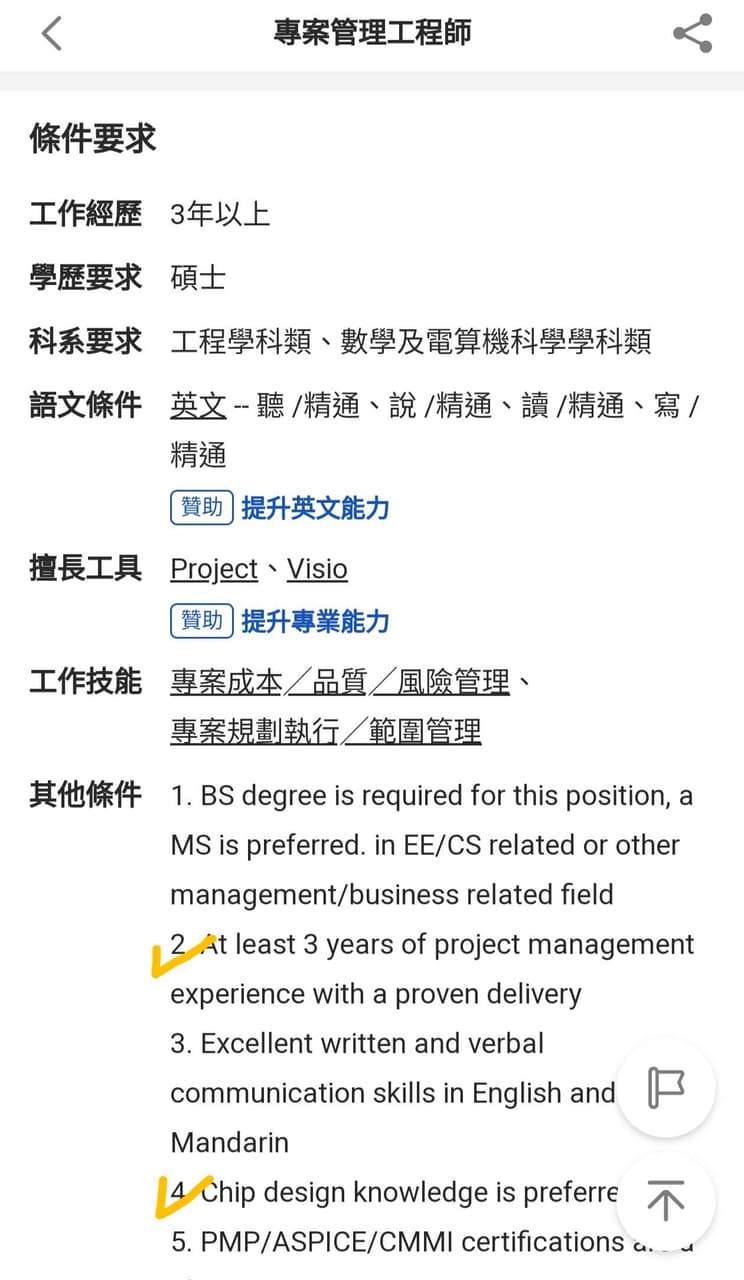The height and width of the screenshot is (1280, 744).
Task: Tap the job title 專案管理工程師 in header
Action: point(372,33)
